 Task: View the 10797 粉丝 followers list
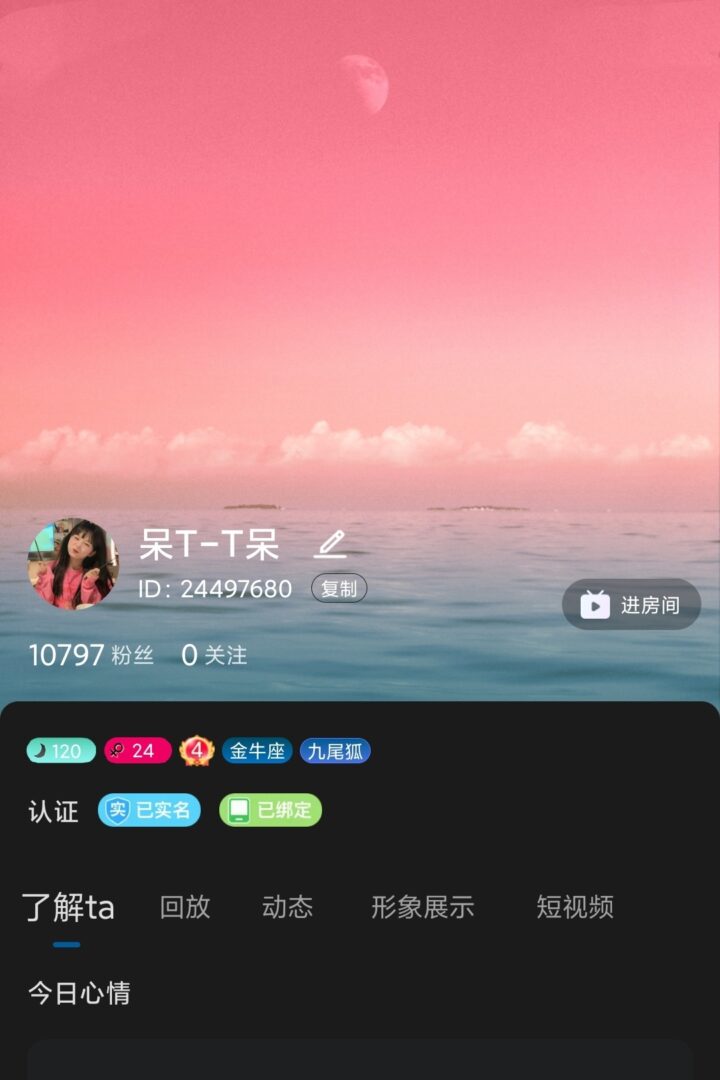(x=91, y=656)
